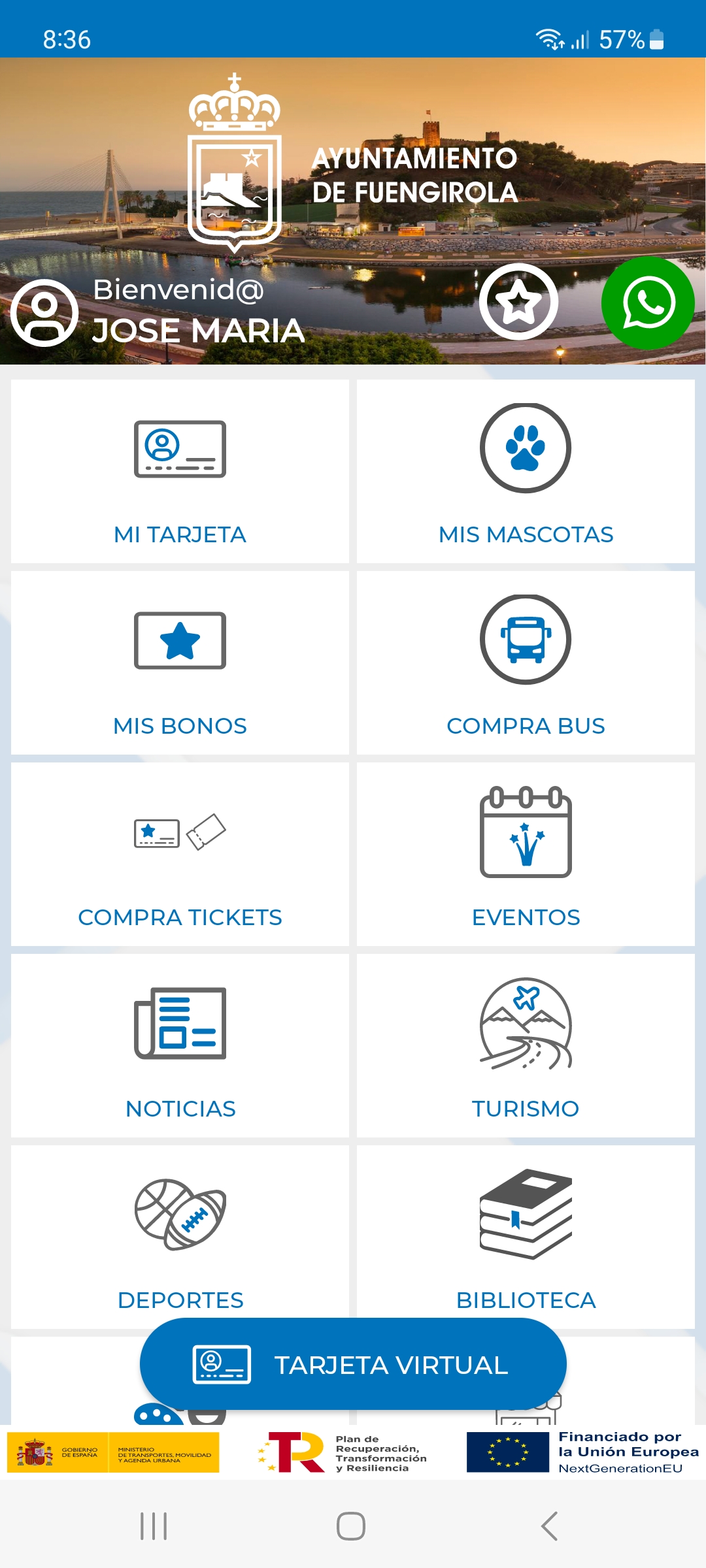Read Noticias

[180, 1045]
